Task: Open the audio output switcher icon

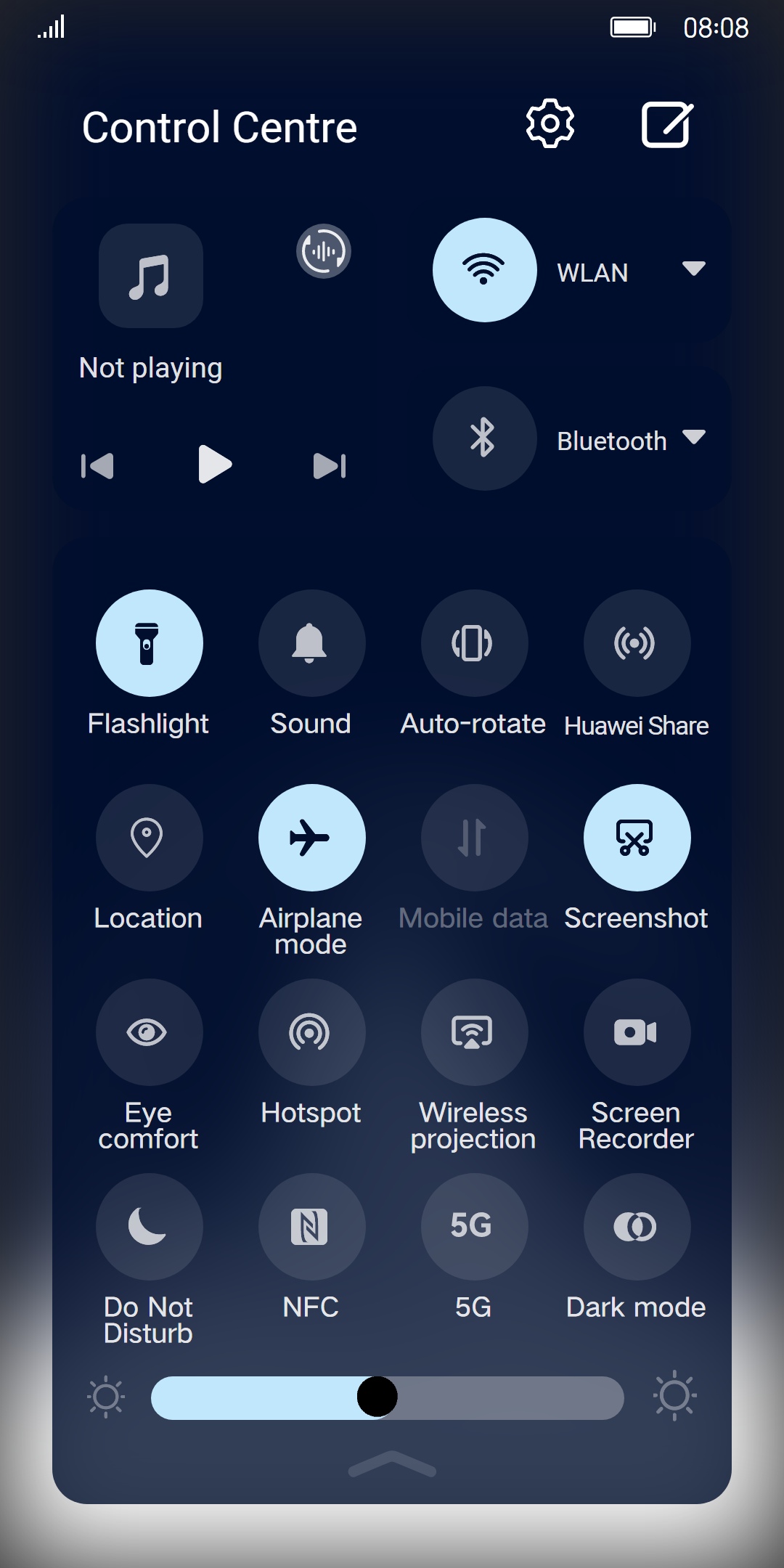Action: pos(324,251)
